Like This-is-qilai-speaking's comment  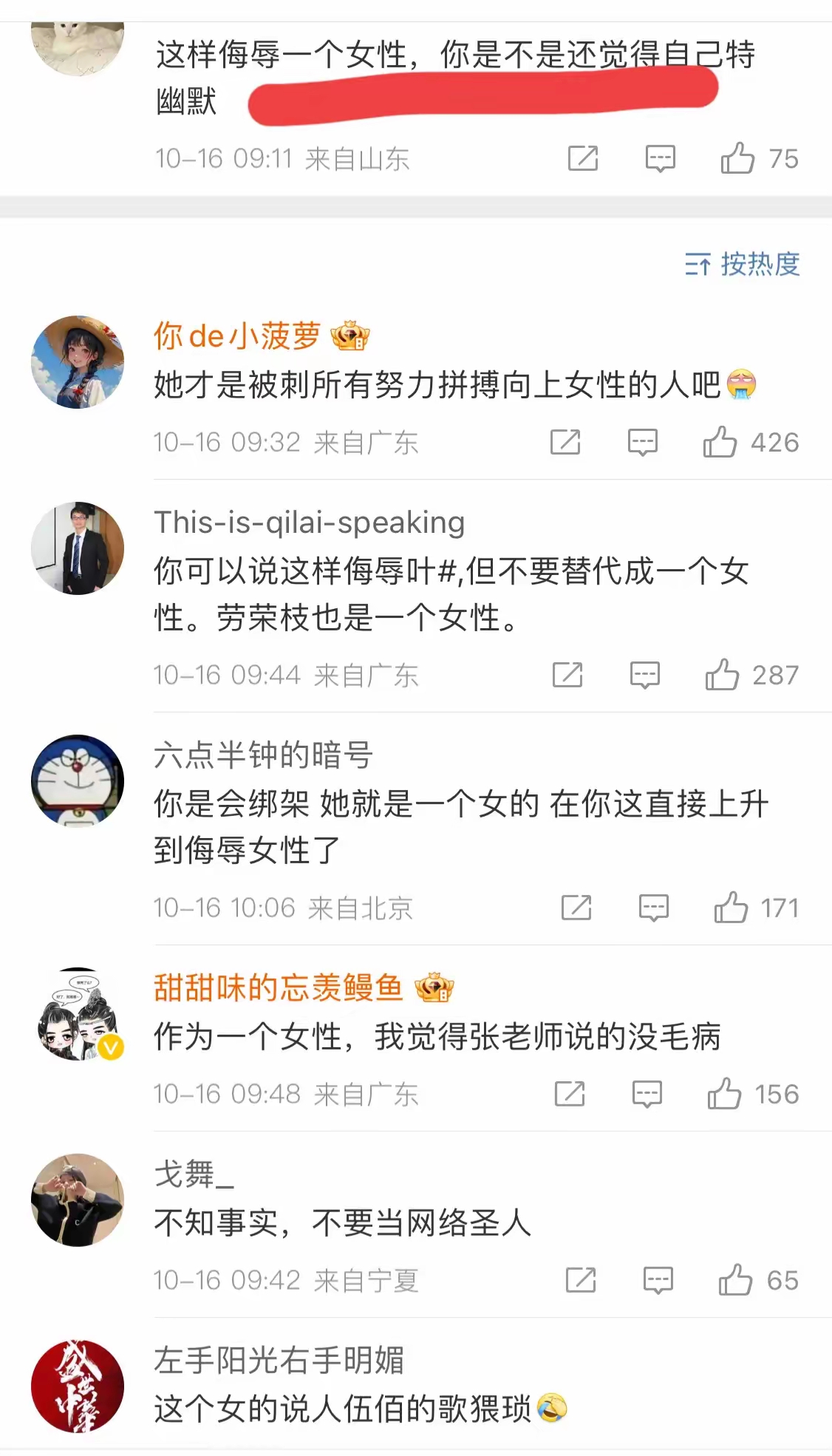point(722,675)
